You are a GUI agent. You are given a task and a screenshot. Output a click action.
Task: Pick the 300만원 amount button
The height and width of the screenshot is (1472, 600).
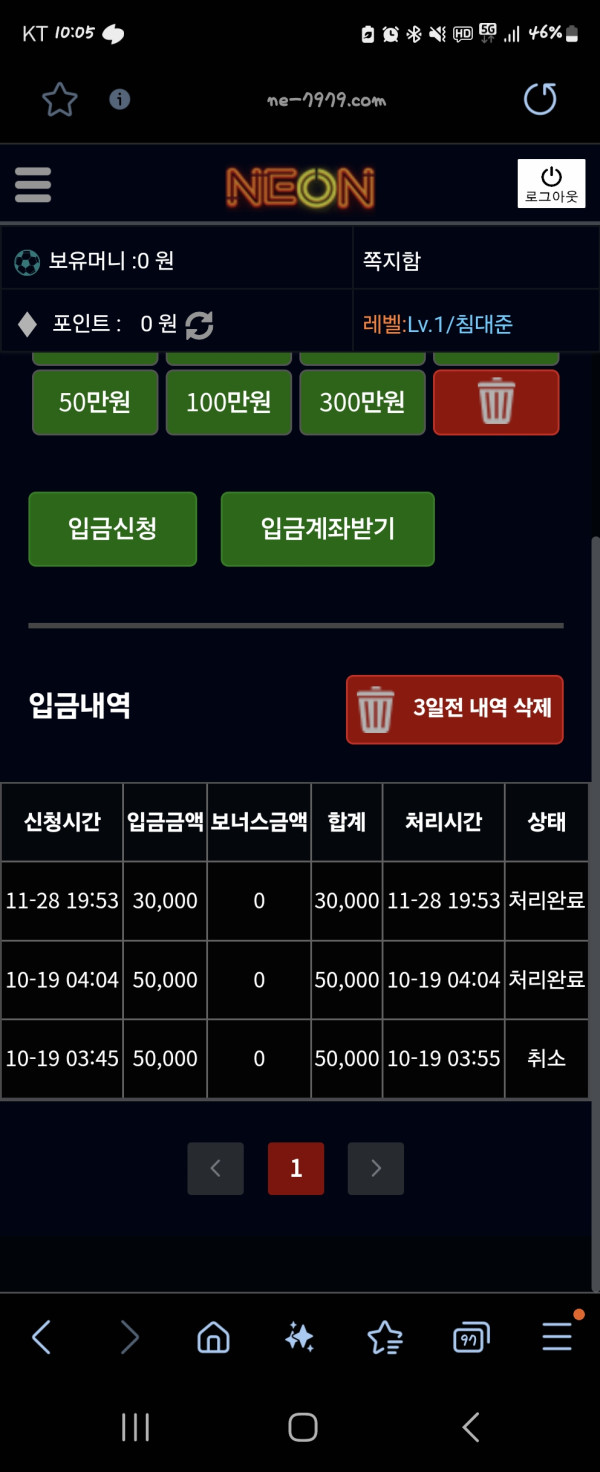tap(362, 402)
